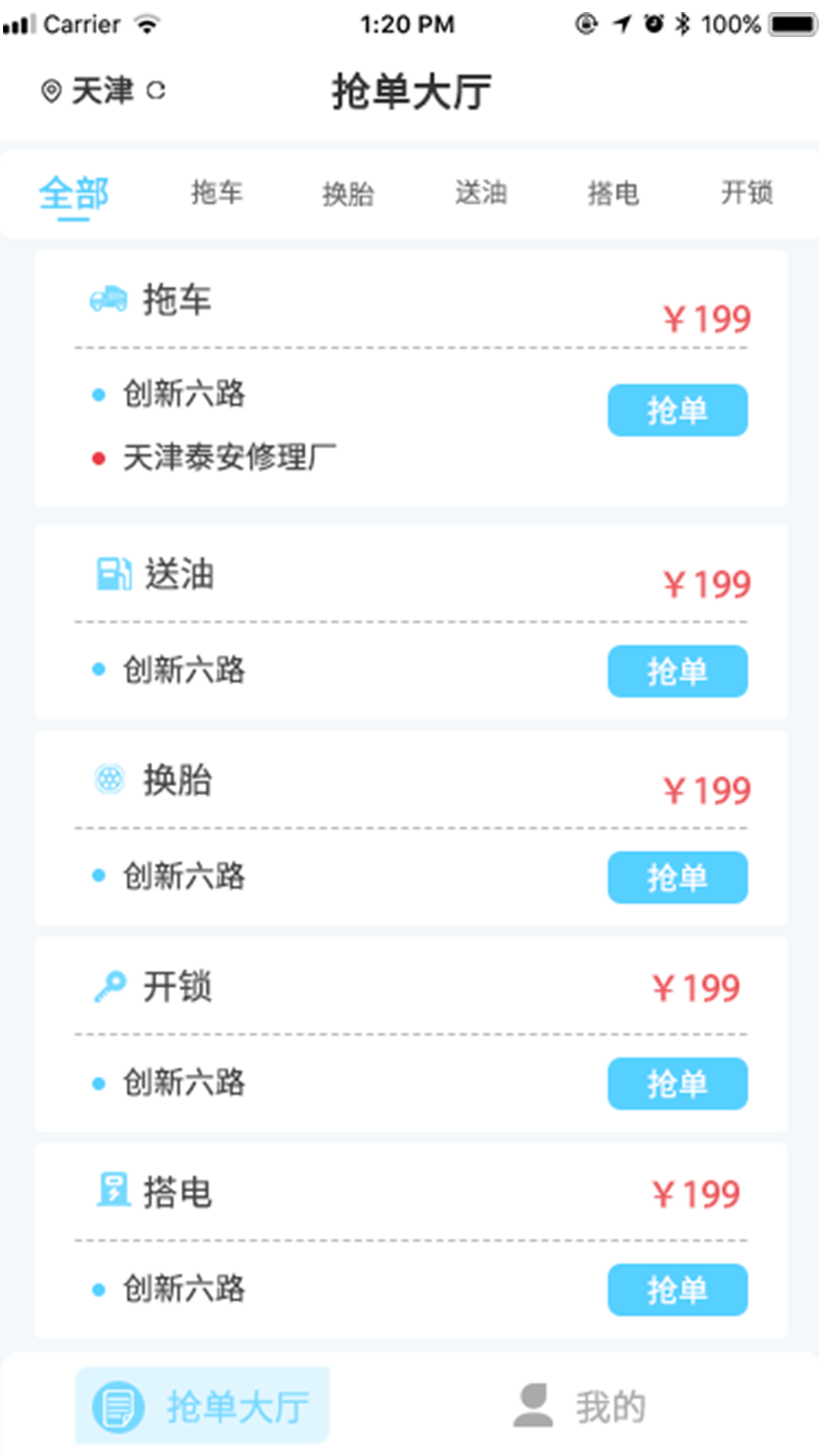This screenshot has width=819, height=1456.
Task: Switch to the 拖车 tab
Action: pos(218,193)
